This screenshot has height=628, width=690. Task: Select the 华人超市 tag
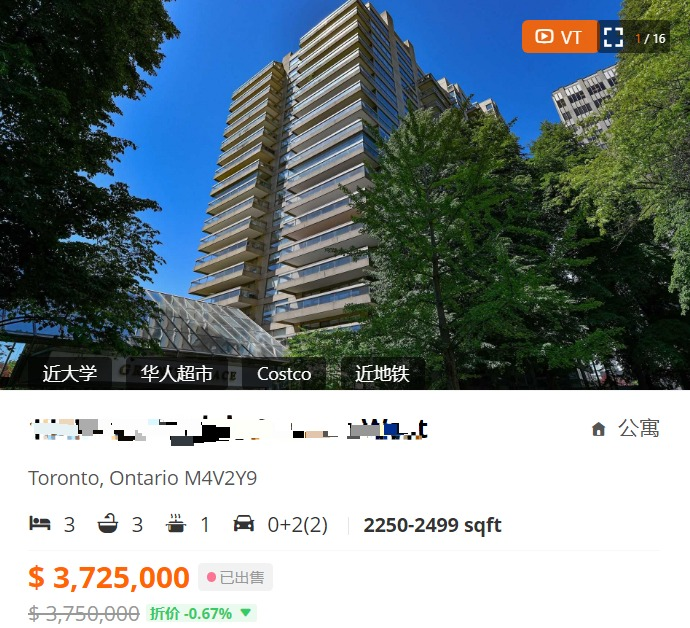[176, 374]
